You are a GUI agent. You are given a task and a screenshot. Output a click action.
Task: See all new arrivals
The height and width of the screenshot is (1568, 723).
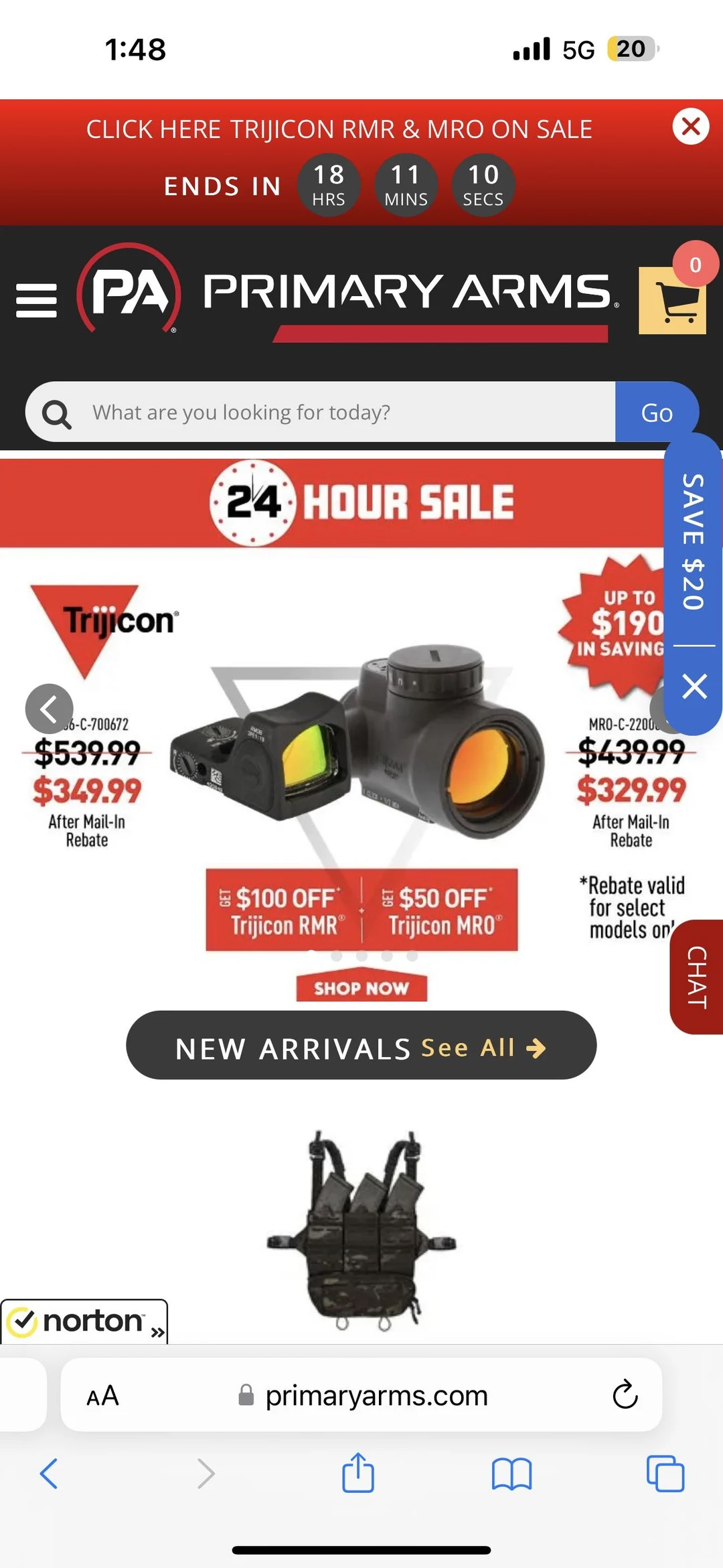(483, 1048)
